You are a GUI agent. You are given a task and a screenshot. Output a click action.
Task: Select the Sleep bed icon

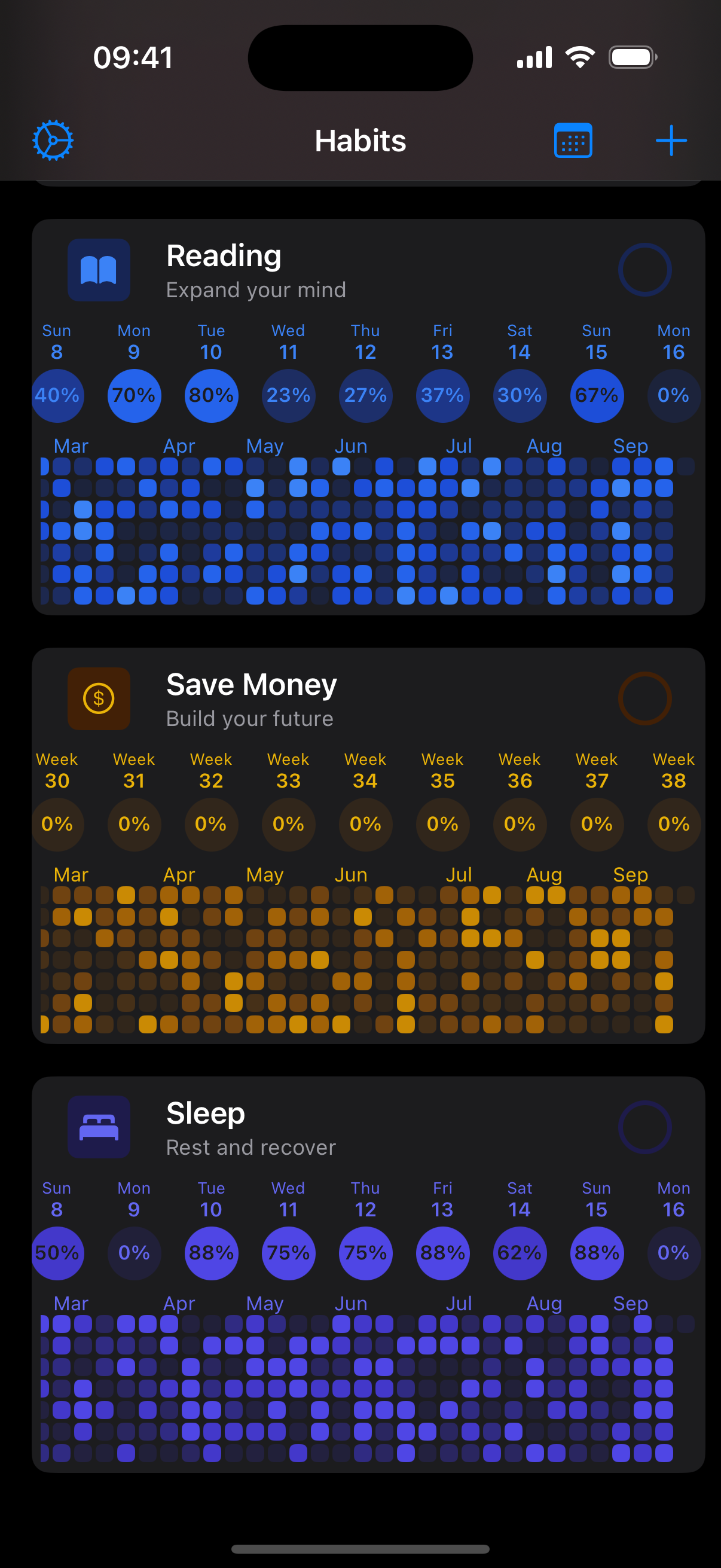(x=99, y=1127)
